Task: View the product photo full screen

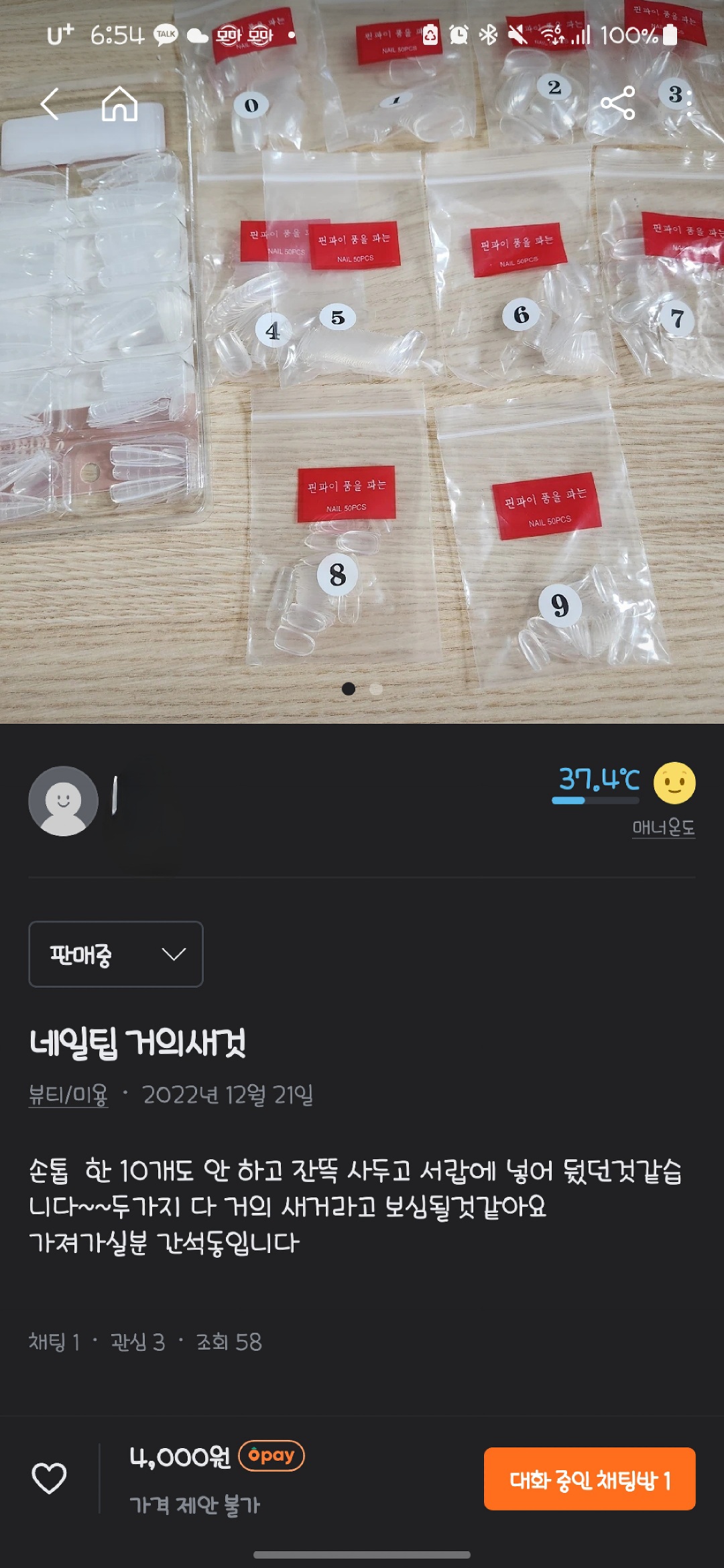Action: click(362, 402)
